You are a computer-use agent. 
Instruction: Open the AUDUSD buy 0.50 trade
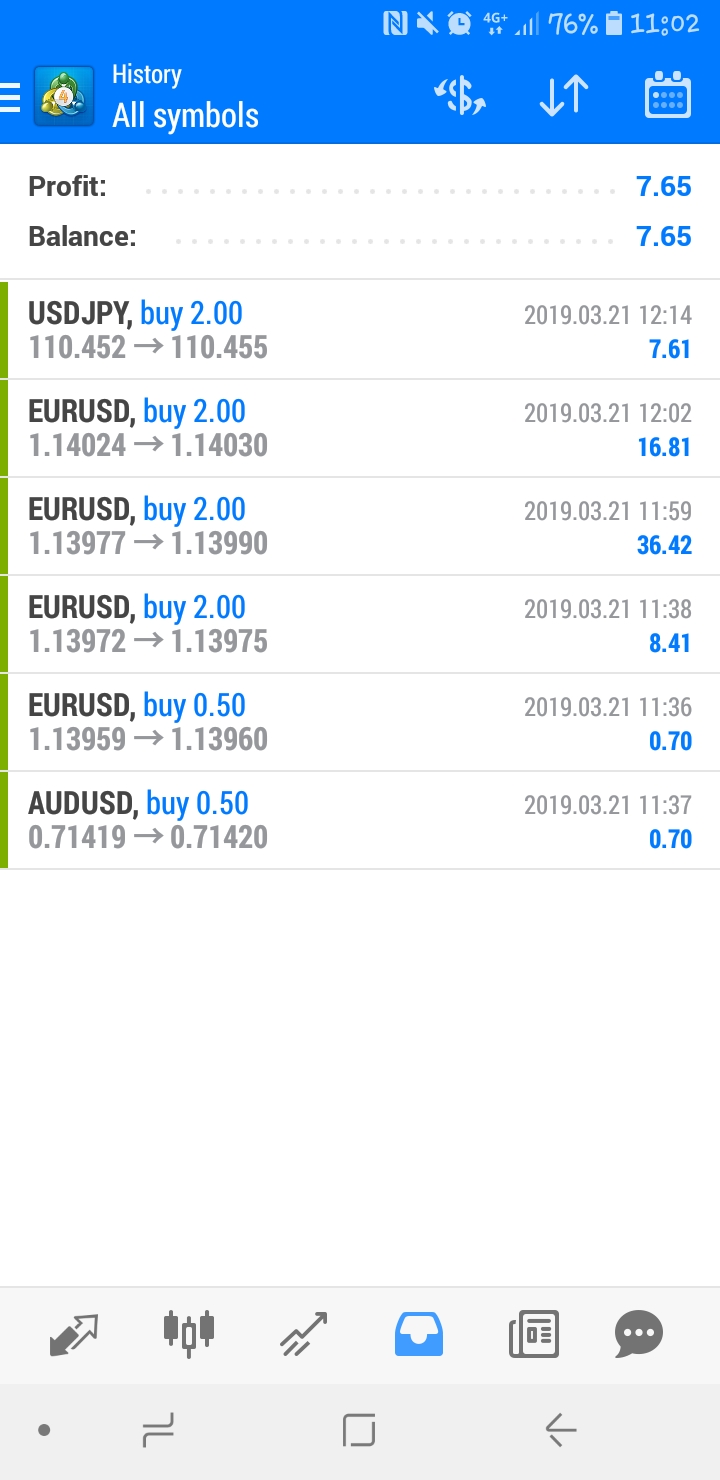(x=360, y=820)
